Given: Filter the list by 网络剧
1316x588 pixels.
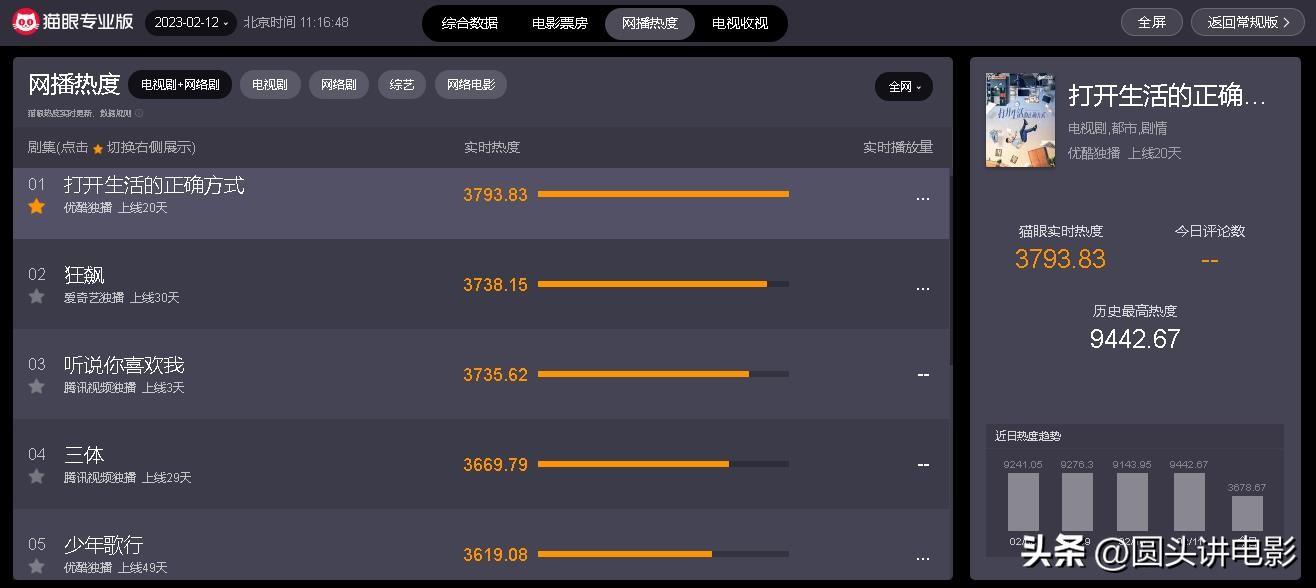Looking at the screenshot, I should [339, 85].
